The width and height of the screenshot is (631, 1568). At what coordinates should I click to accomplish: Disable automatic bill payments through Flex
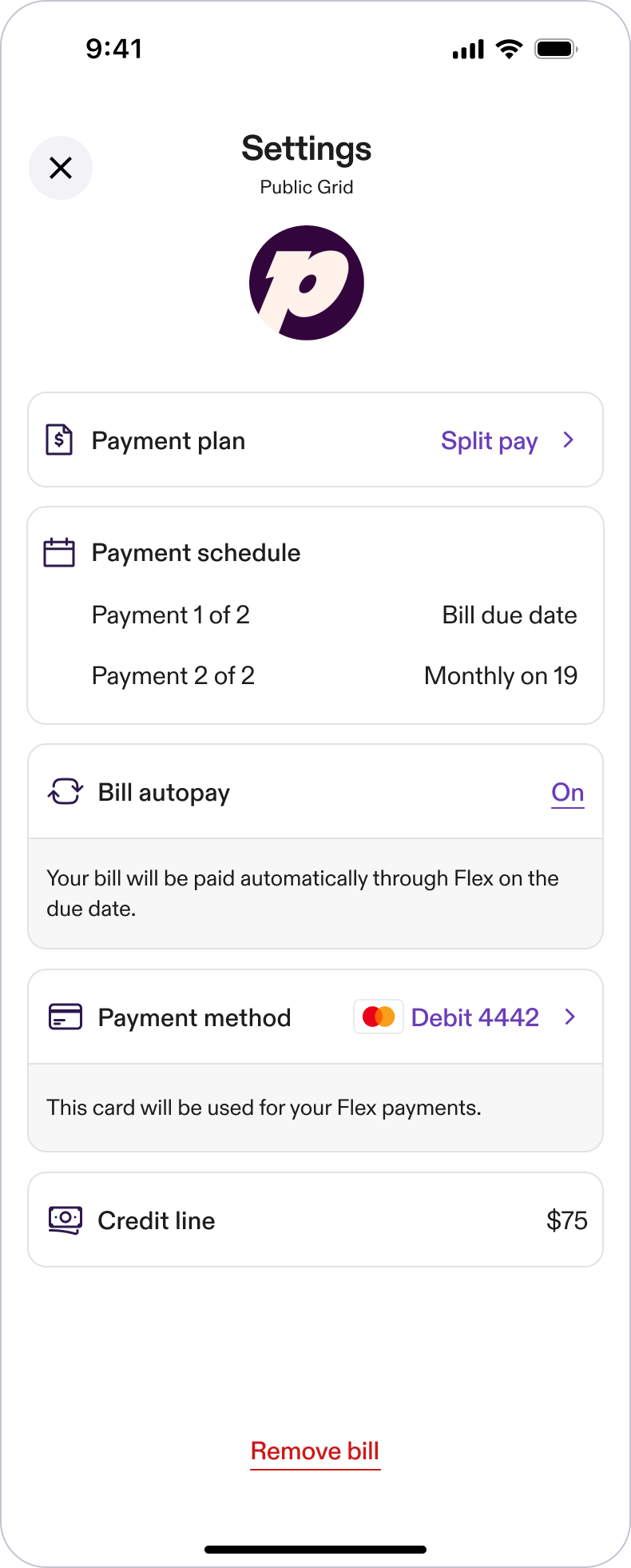point(567,792)
